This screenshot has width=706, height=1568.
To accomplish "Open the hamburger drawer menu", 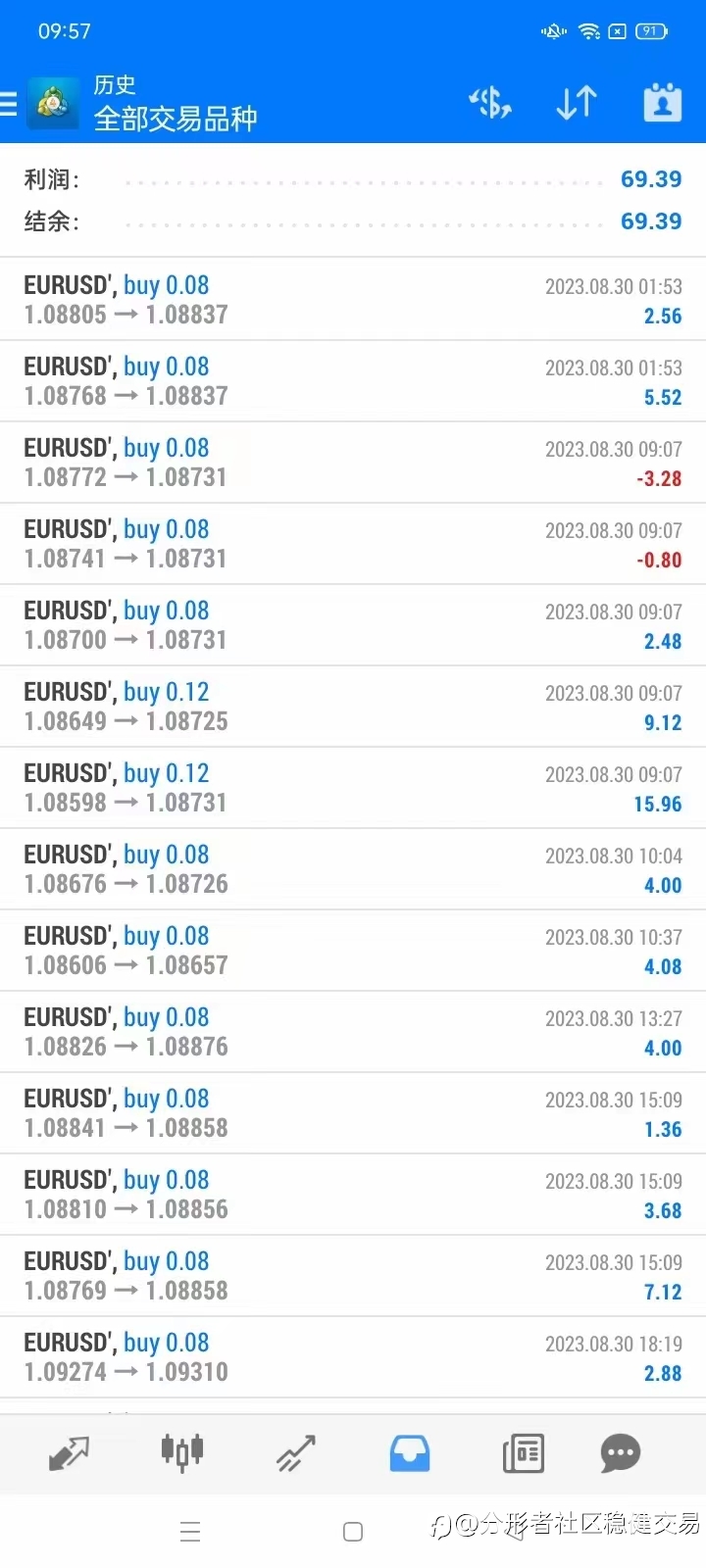I will click(x=9, y=103).
